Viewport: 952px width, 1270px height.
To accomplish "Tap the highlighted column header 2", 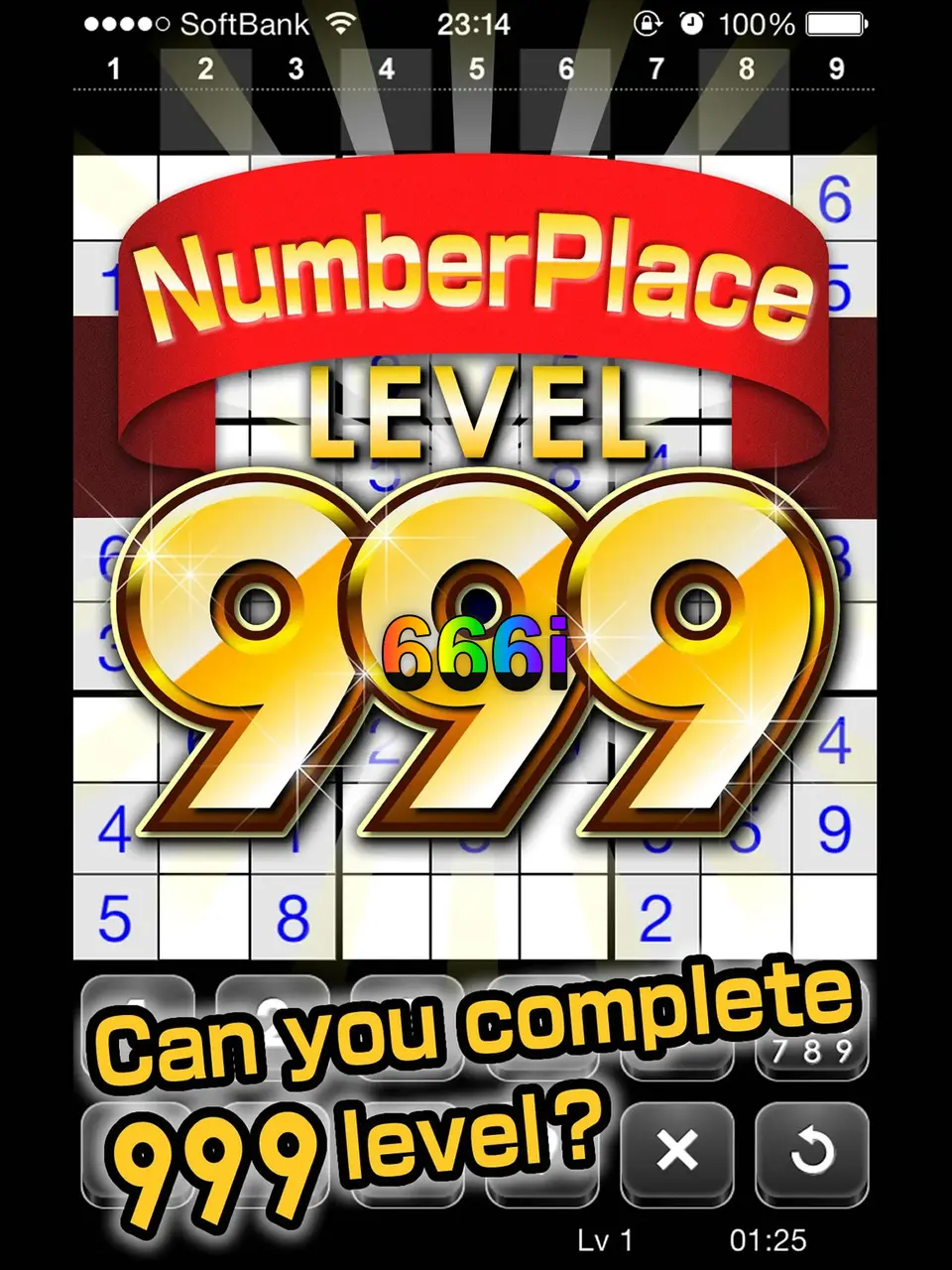I will [x=205, y=69].
